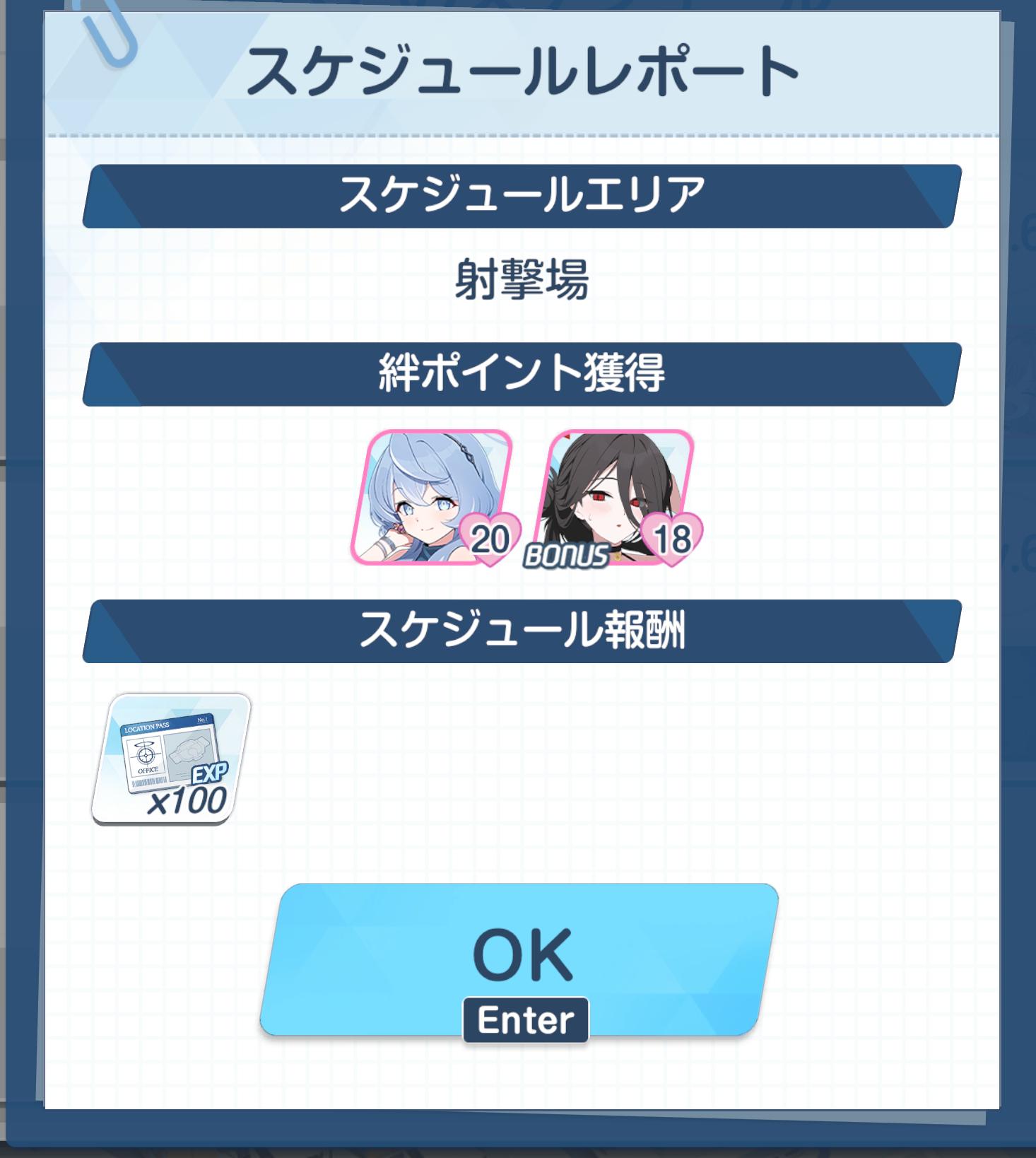View the location pass EXP x100 reward
1036x1158 pixels.
(171, 759)
